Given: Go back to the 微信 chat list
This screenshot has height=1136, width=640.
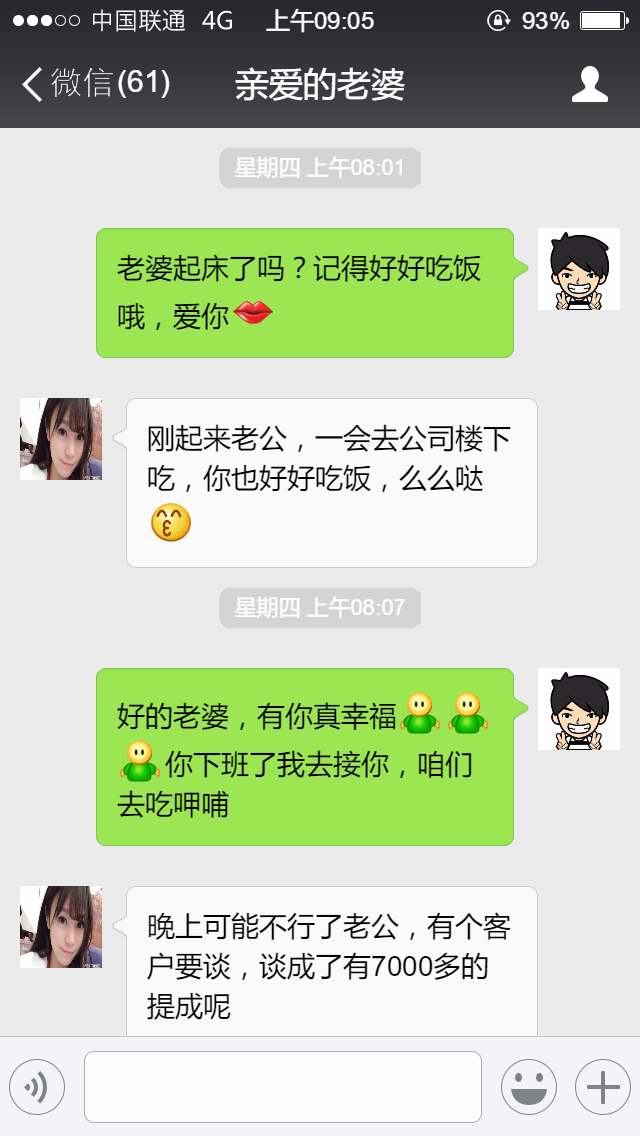Looking at the screenshot, I should 95,84.
